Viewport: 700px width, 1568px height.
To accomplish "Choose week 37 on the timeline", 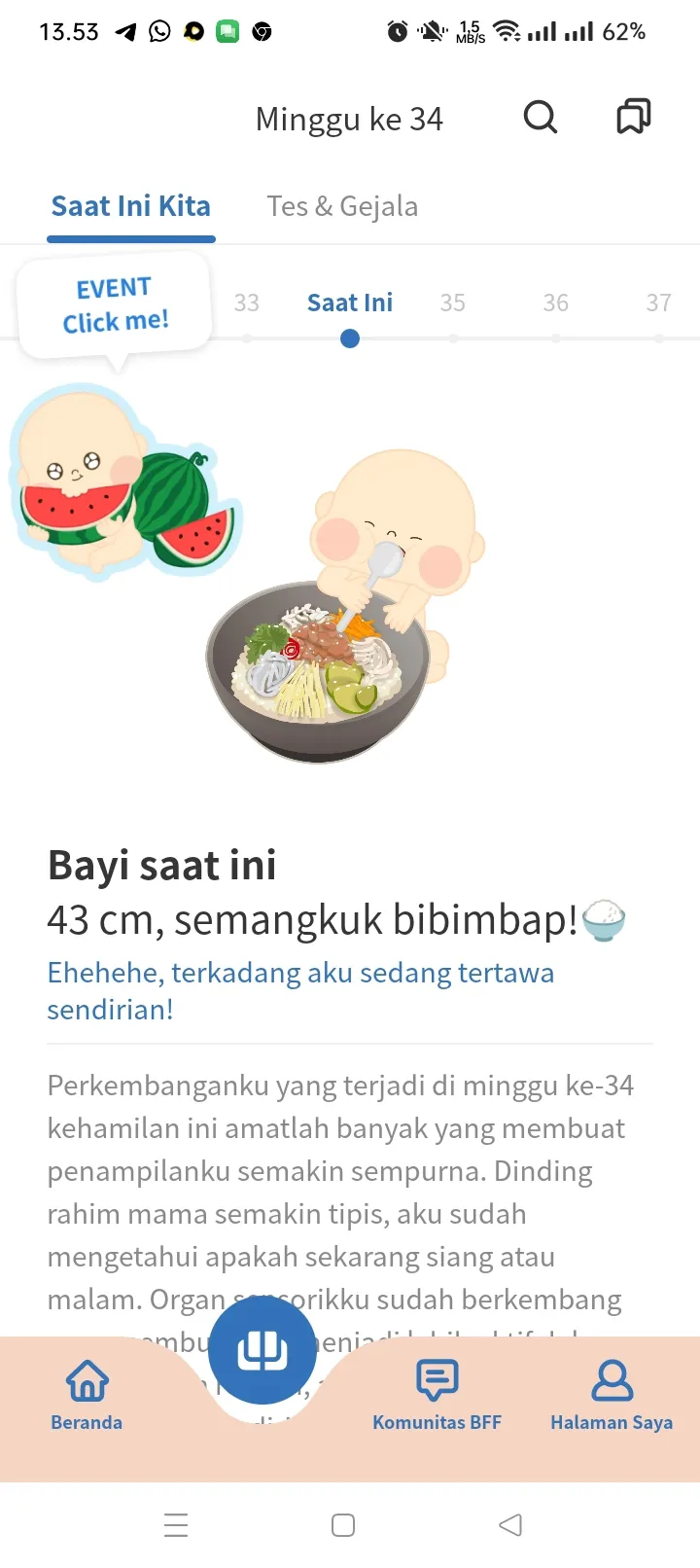I will 659,303.
